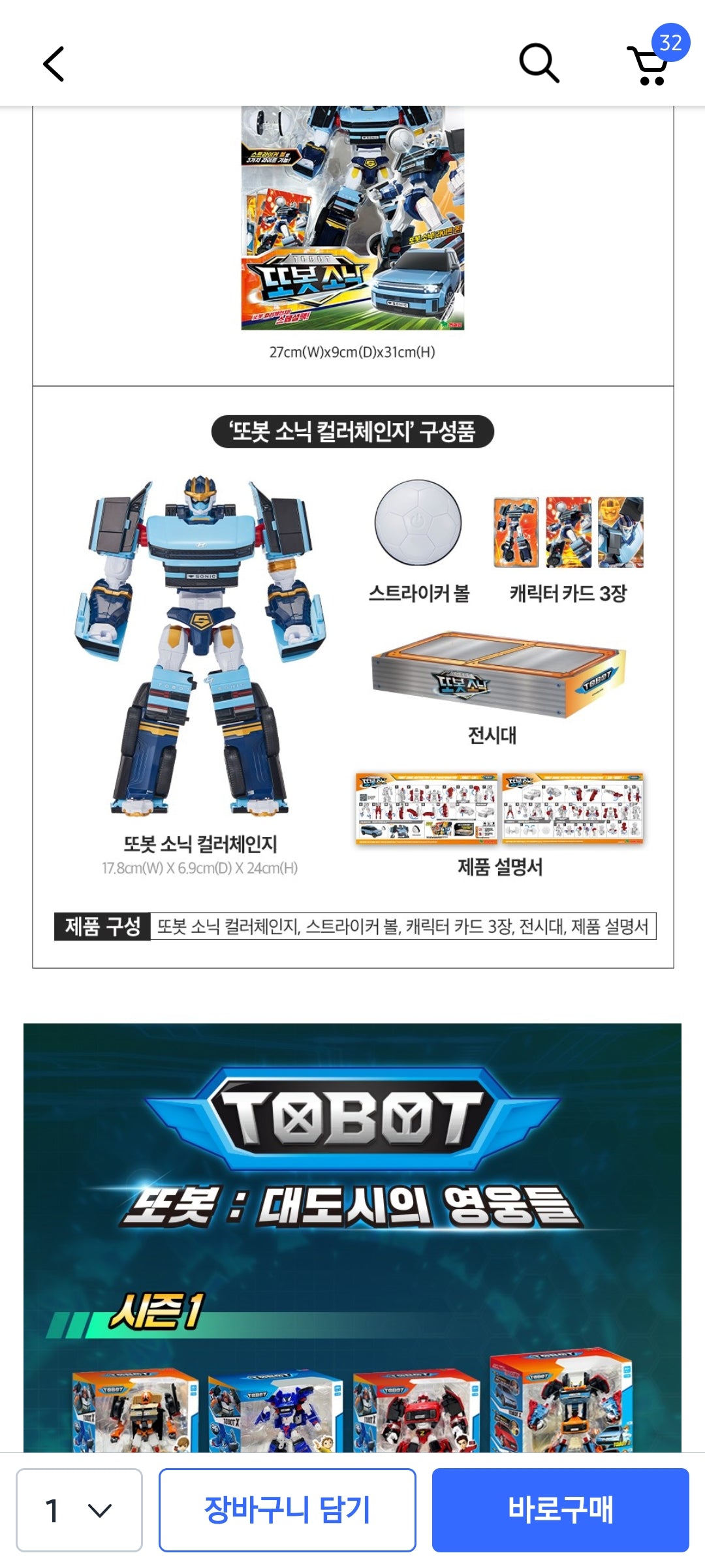This screenshot has height=1568, width=705.
Task: Tap 바로구매 to buy now
Action: (x=560, y=1510)
